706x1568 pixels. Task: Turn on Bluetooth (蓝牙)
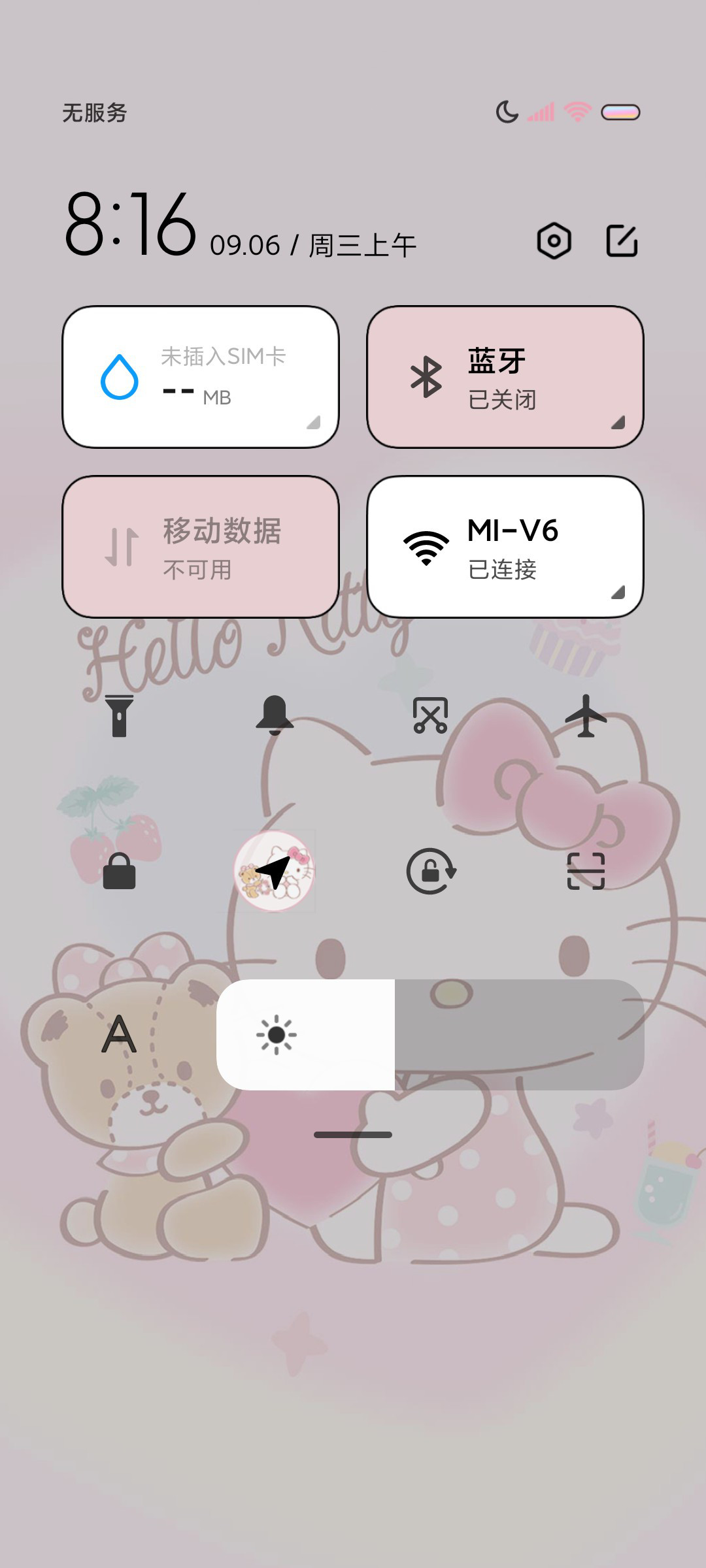tap(505, 377)
